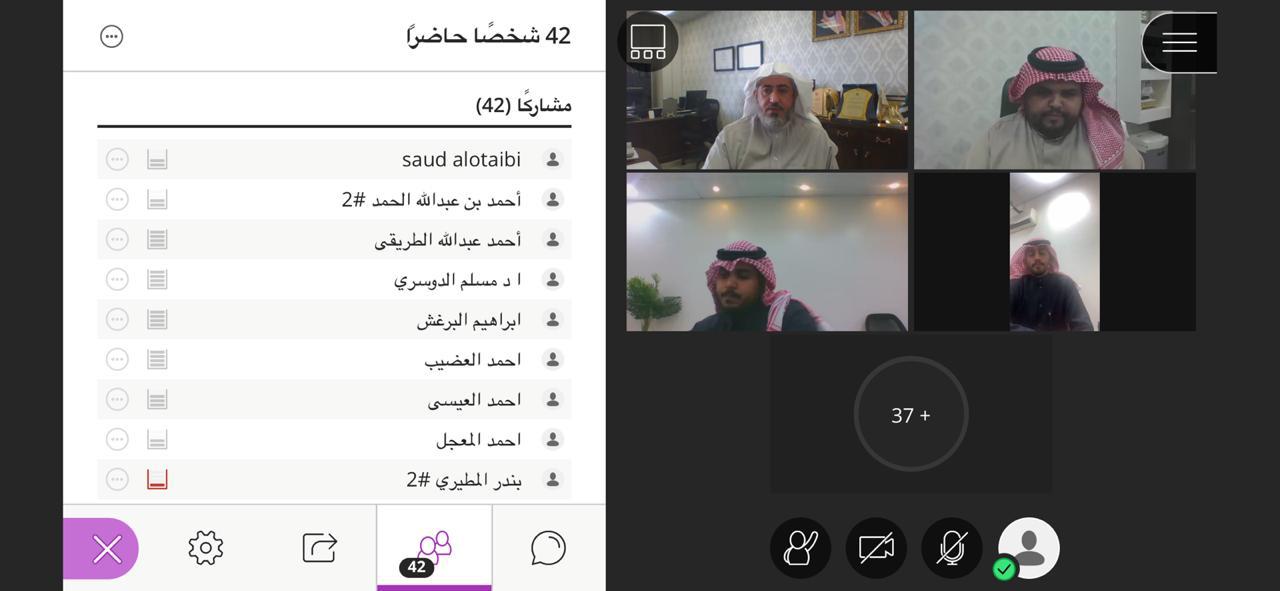Open options for احمد المعجل

click(117, 440)
